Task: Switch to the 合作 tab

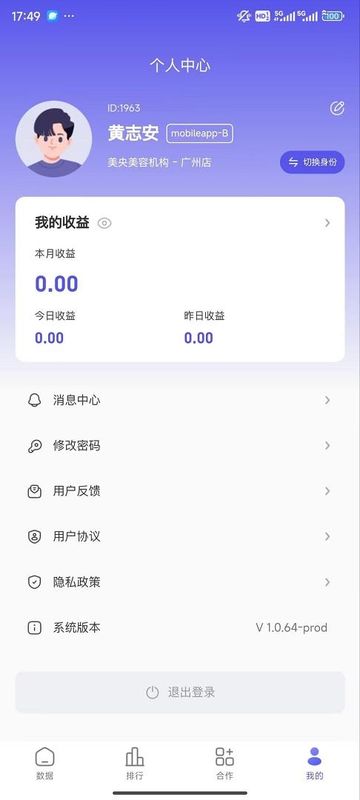Action: coord(224,763)
